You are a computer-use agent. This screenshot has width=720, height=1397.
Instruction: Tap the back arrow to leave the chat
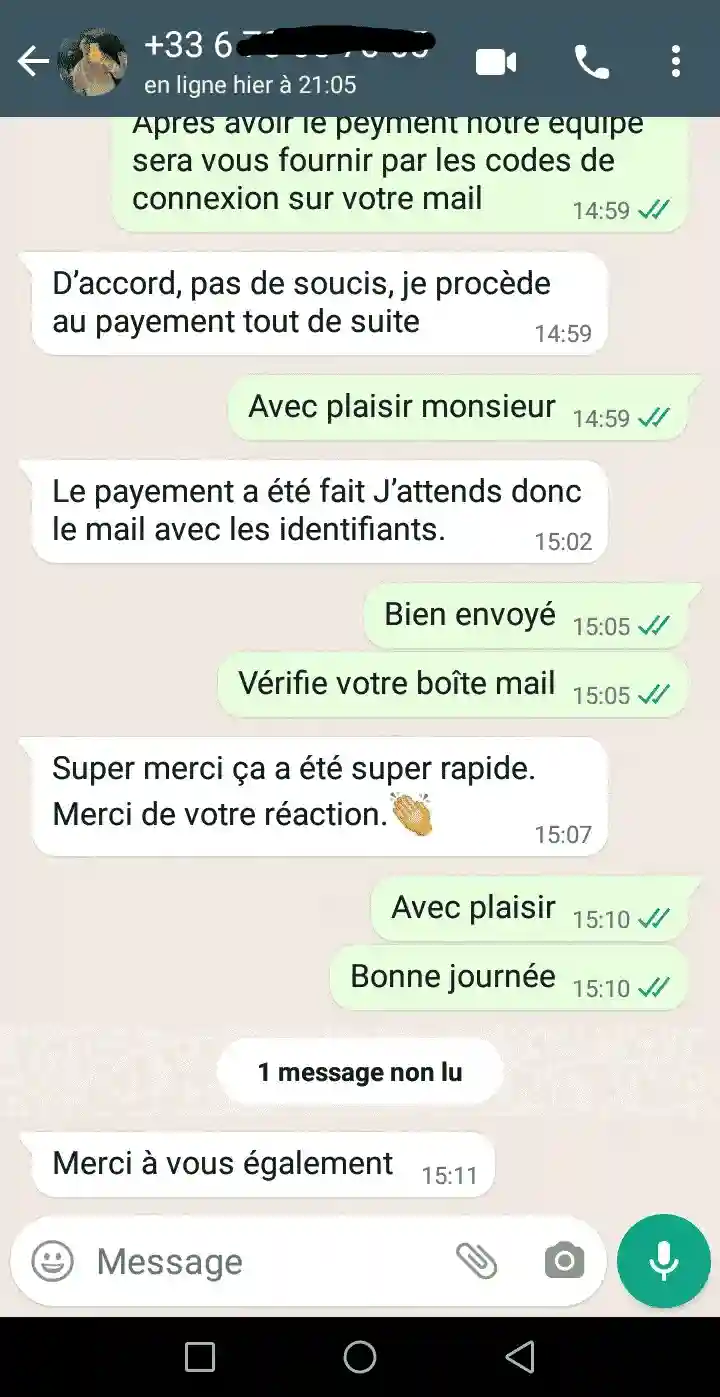(x=33, y=60)
